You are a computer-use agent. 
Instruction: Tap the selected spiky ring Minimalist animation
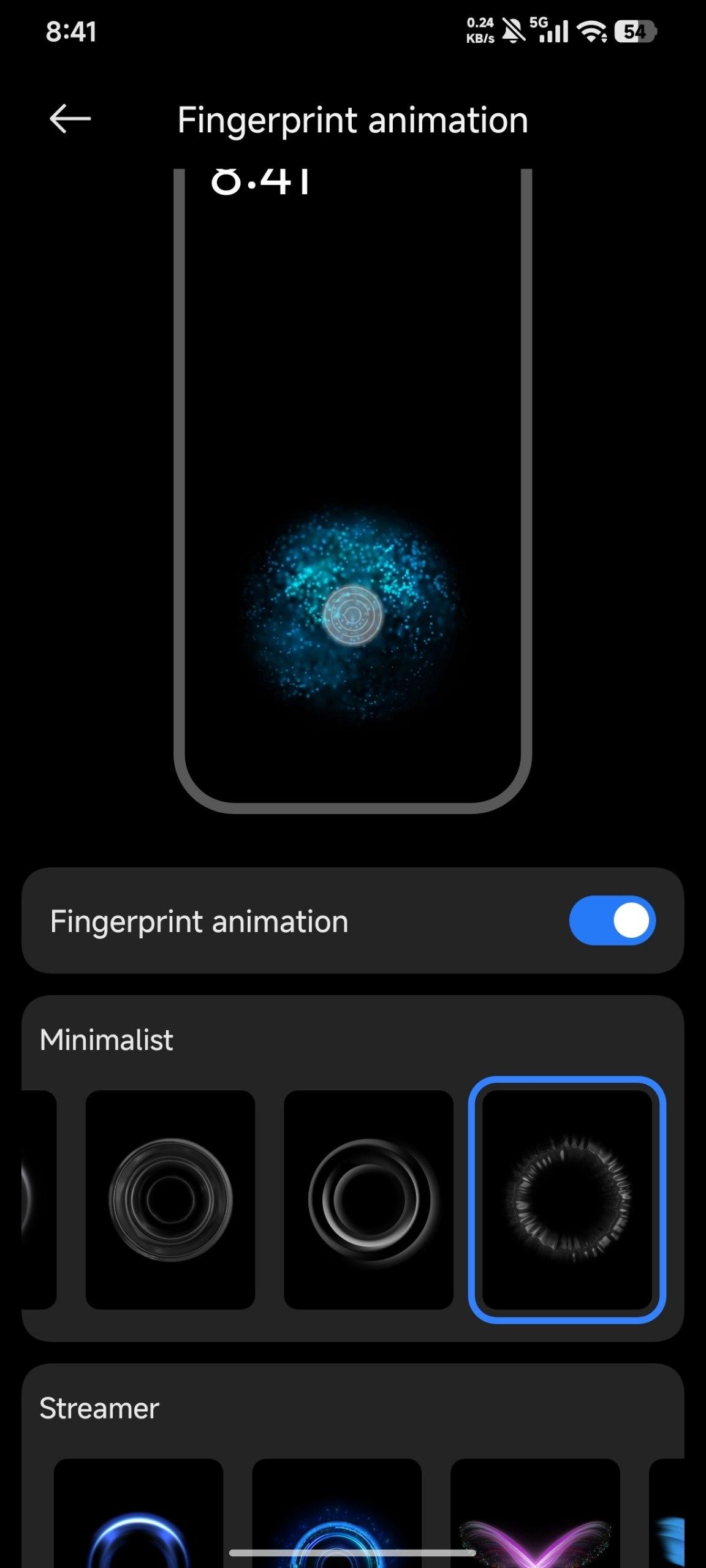(567, 1199)
